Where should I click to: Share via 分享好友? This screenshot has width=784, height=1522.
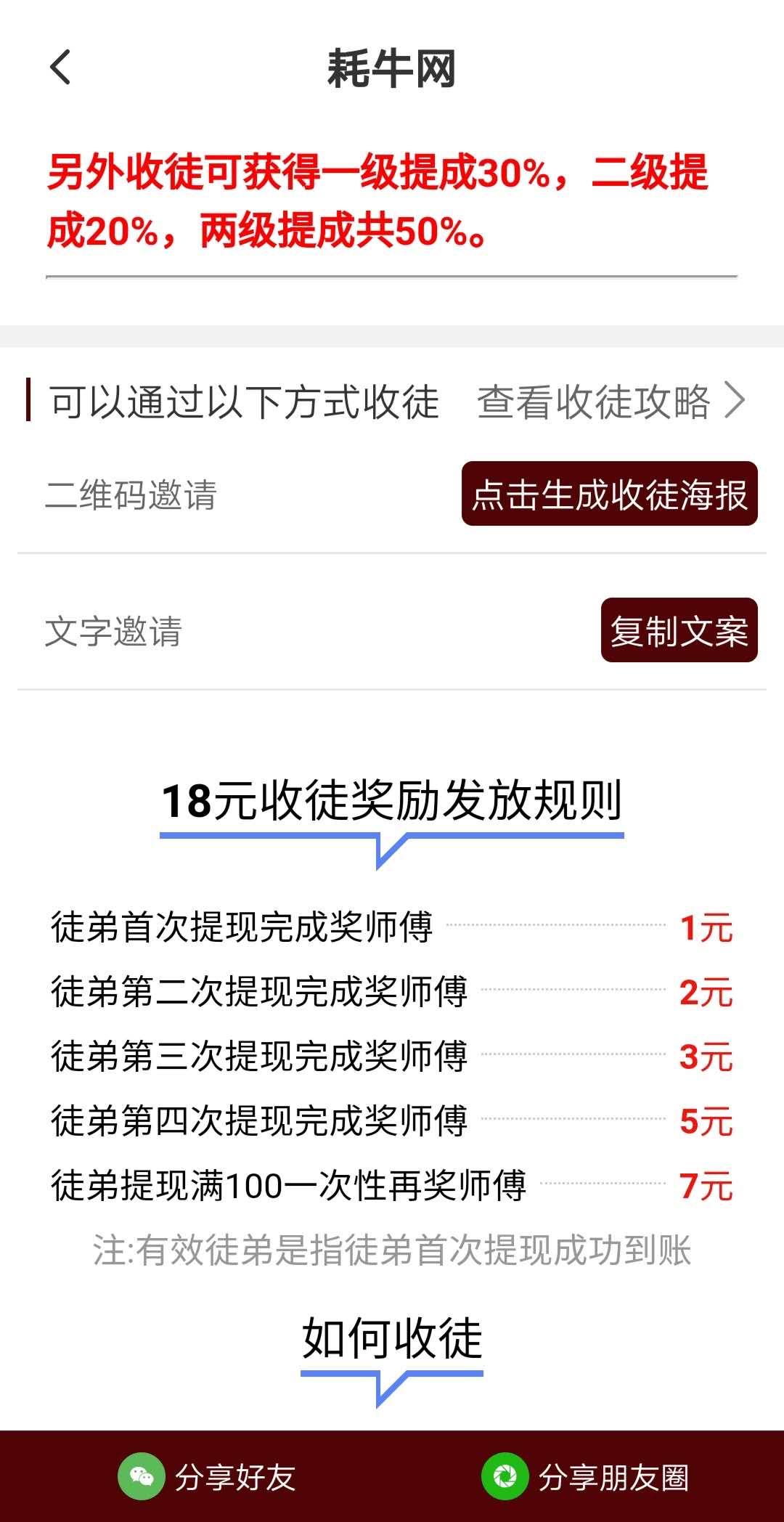pos(207,1476)
